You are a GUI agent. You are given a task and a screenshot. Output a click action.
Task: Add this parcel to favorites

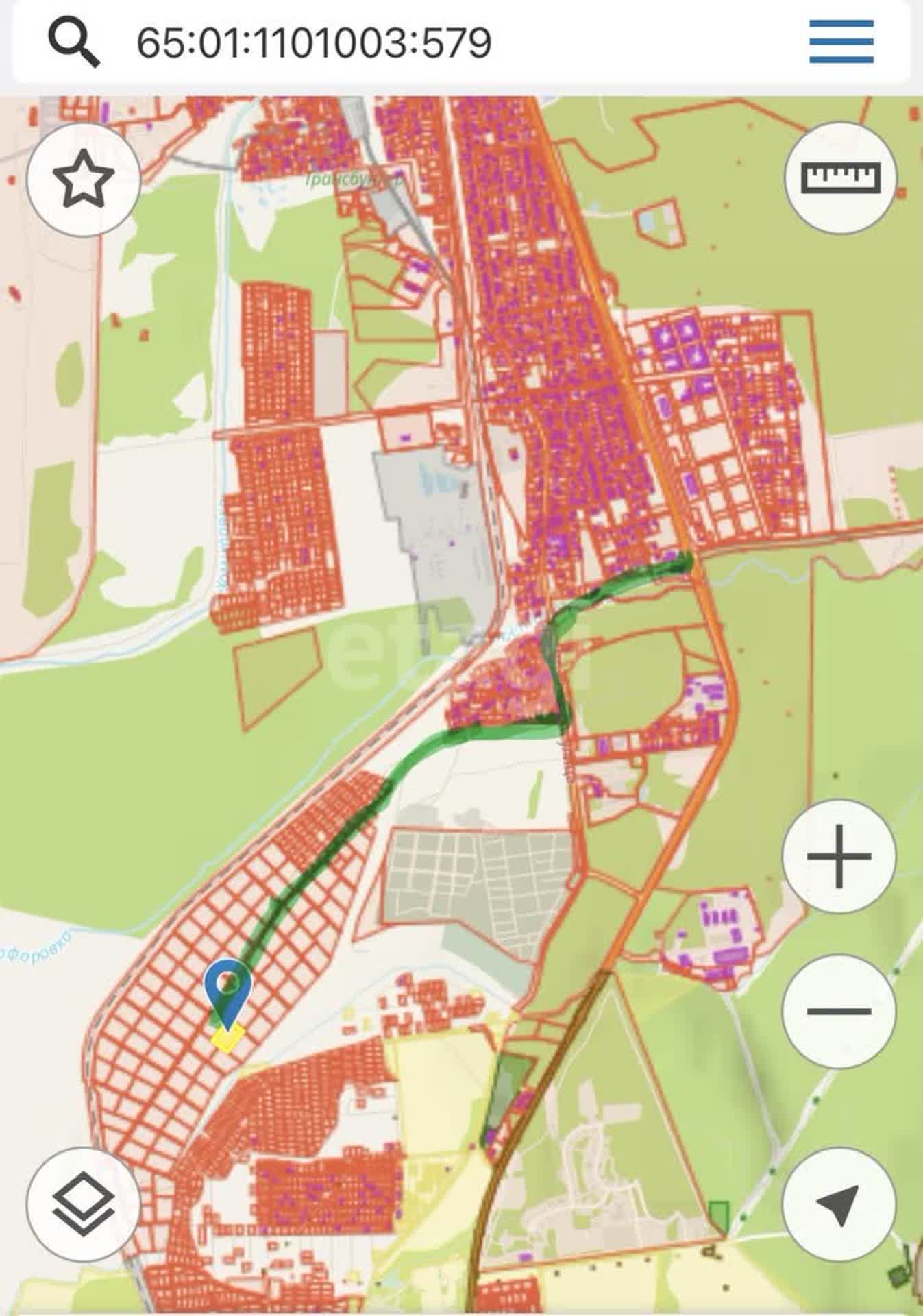pos(83,180)
